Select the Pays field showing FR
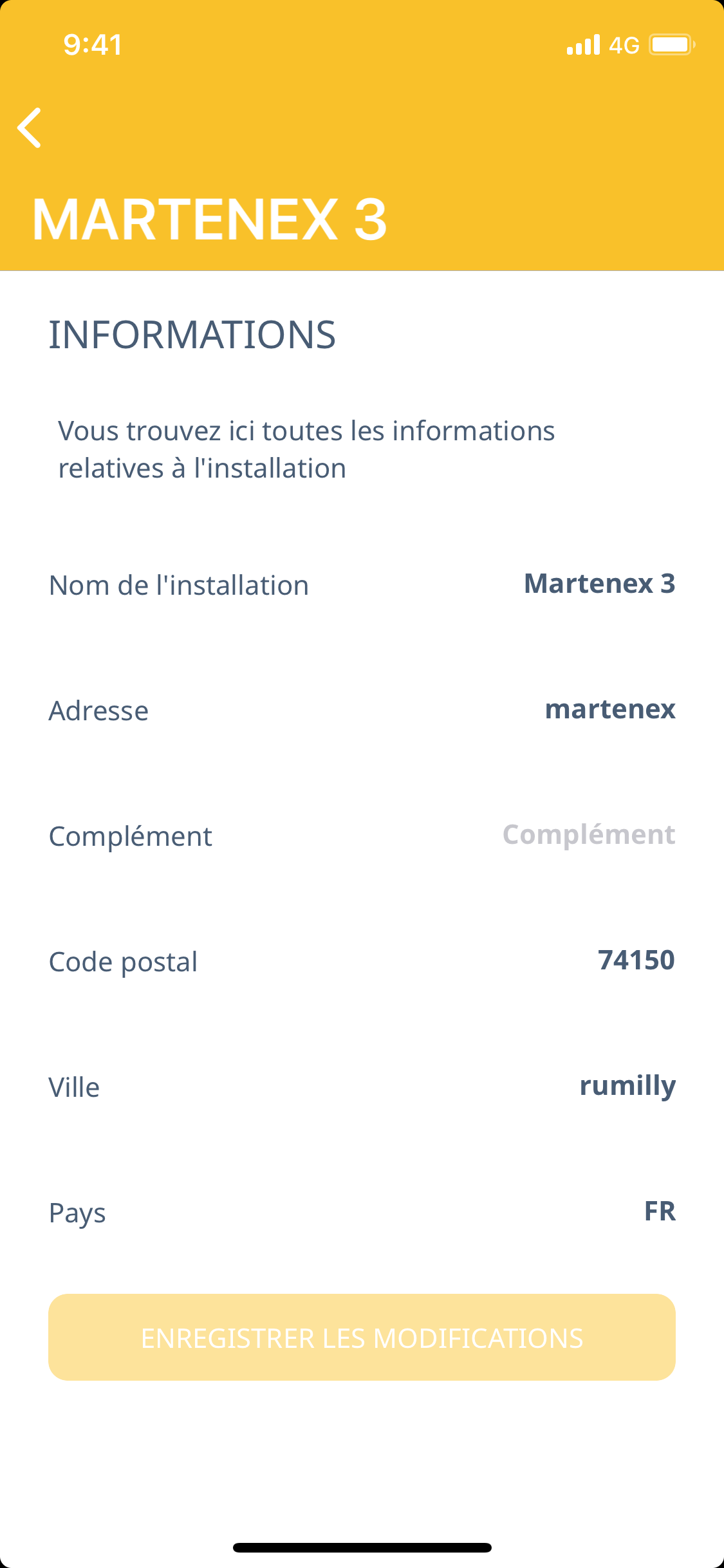724x1568 pixels. pos(660,1211)
